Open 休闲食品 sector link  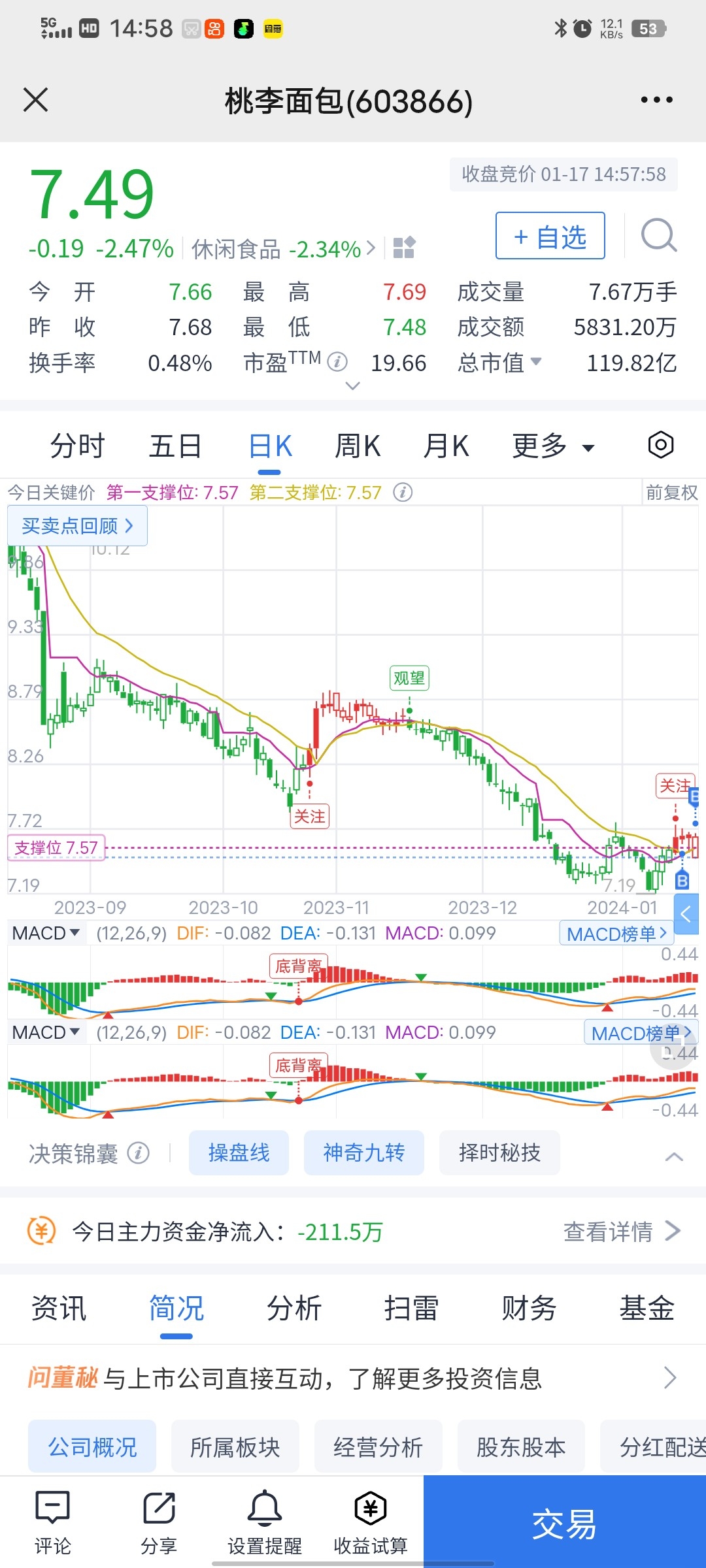pos(284,249)
